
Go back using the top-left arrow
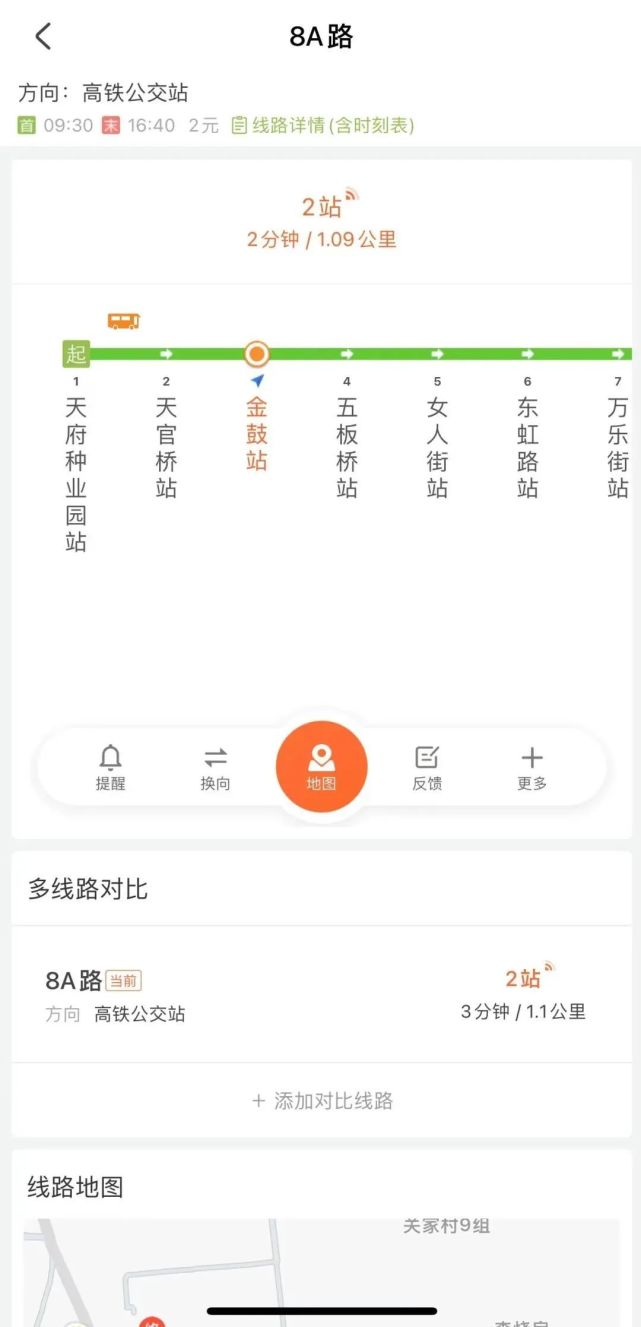point(42,37)
